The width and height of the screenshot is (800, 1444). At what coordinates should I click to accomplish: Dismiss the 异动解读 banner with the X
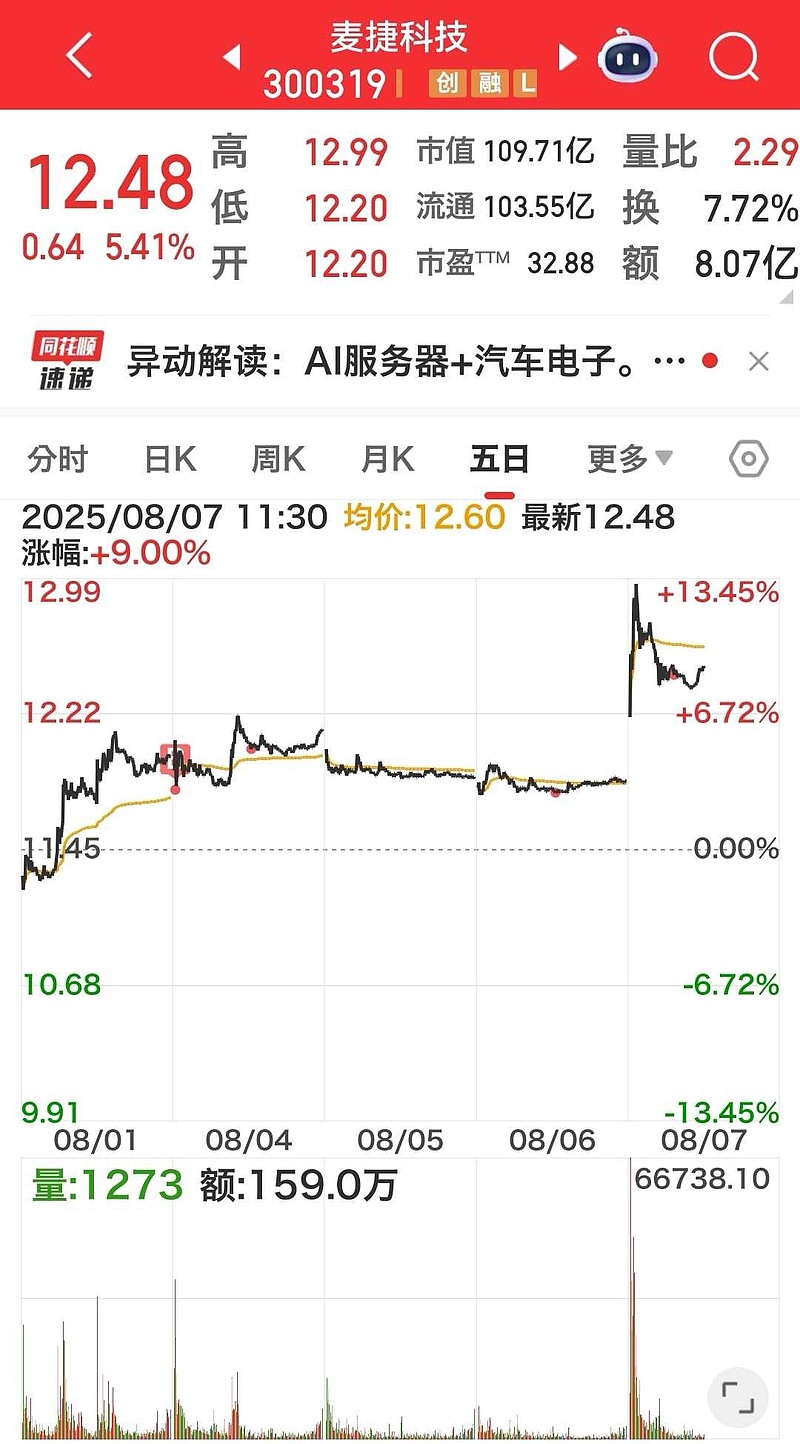tap(759, 361)
